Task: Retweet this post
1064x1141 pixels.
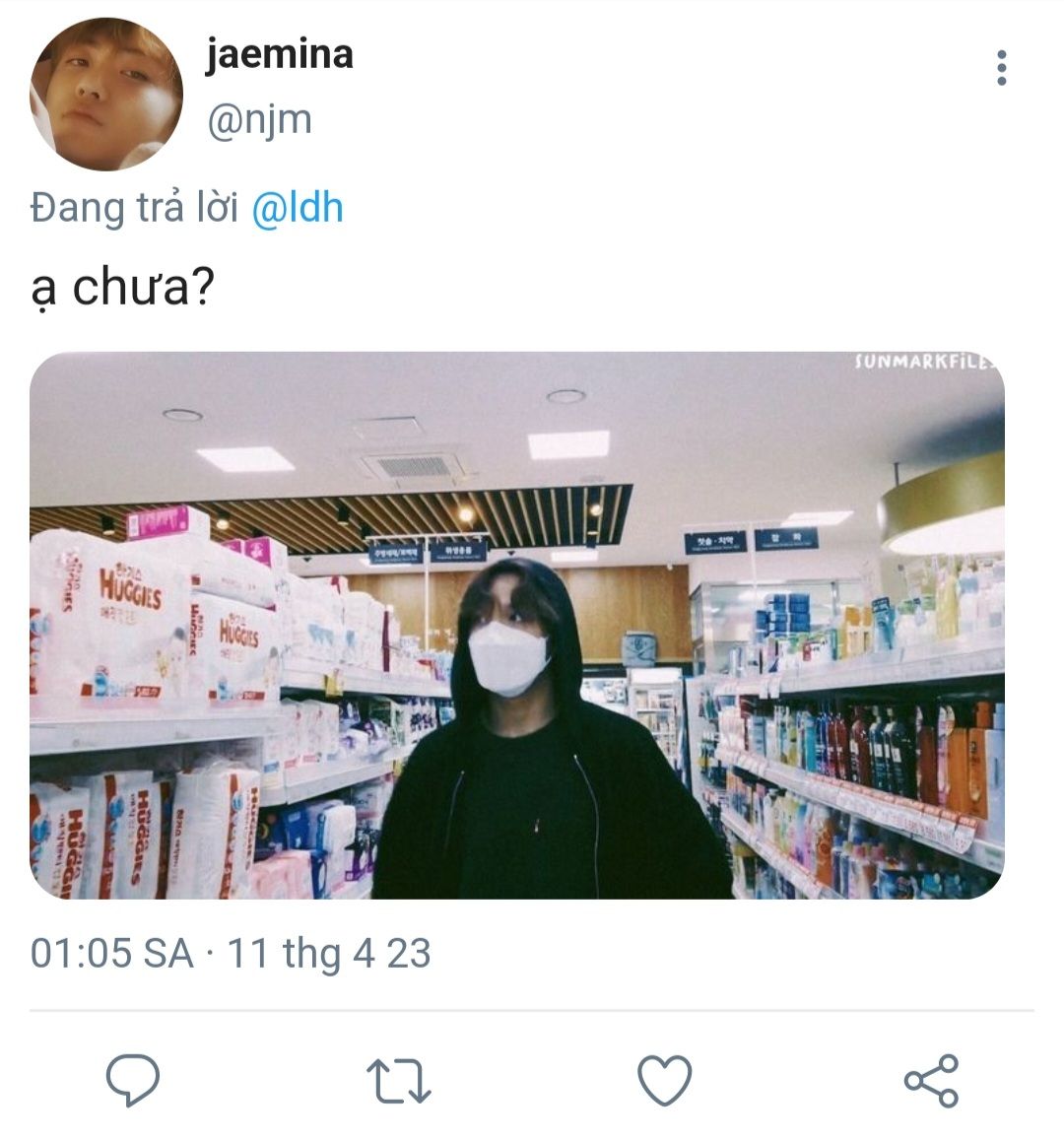Action: 399,1080
